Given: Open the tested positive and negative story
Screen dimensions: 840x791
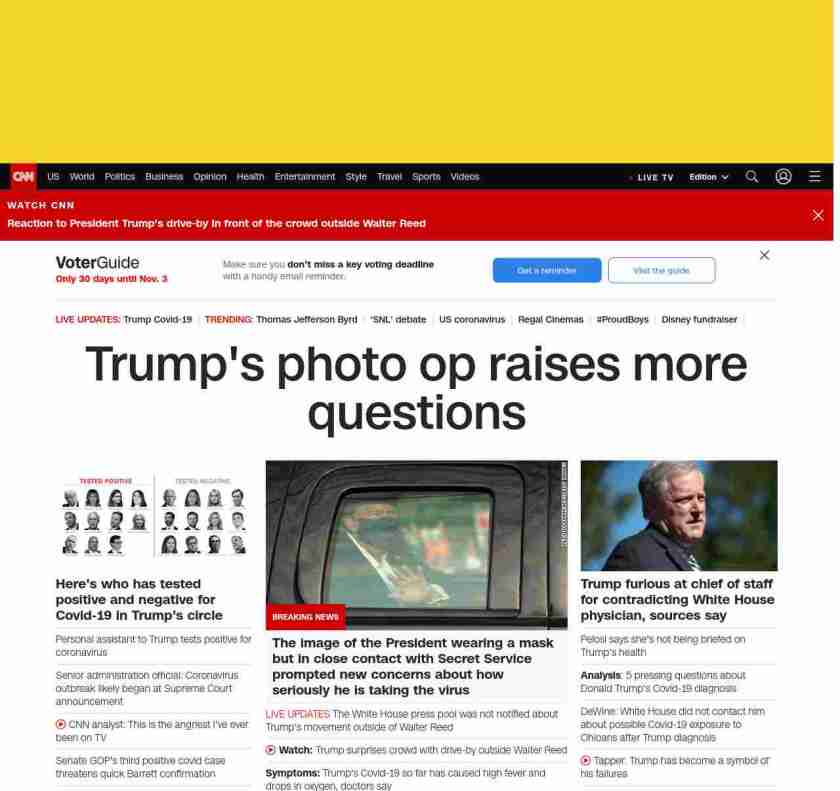Looking at the screenshot, I should 139,599.
